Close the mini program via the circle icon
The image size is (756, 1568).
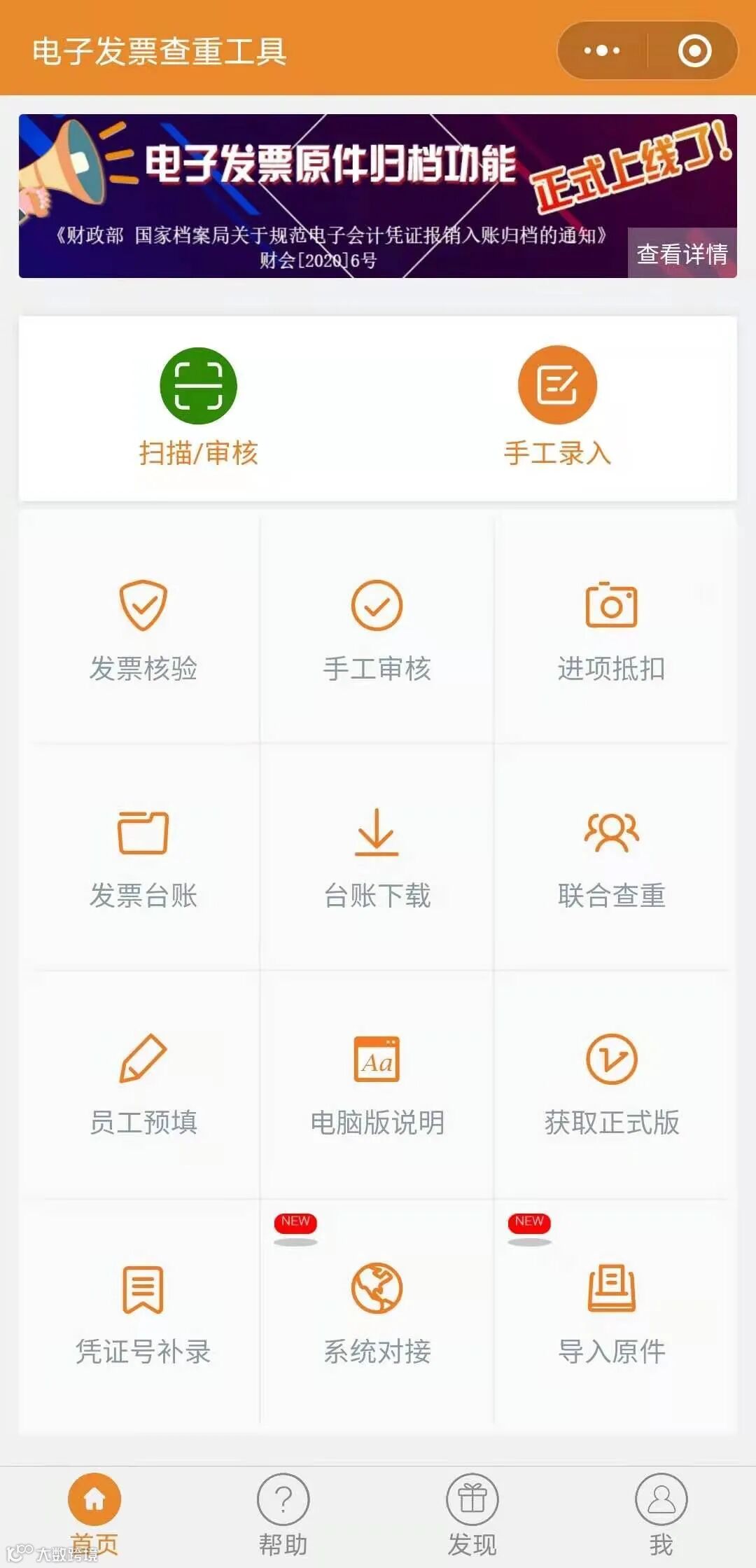[694, 51]
